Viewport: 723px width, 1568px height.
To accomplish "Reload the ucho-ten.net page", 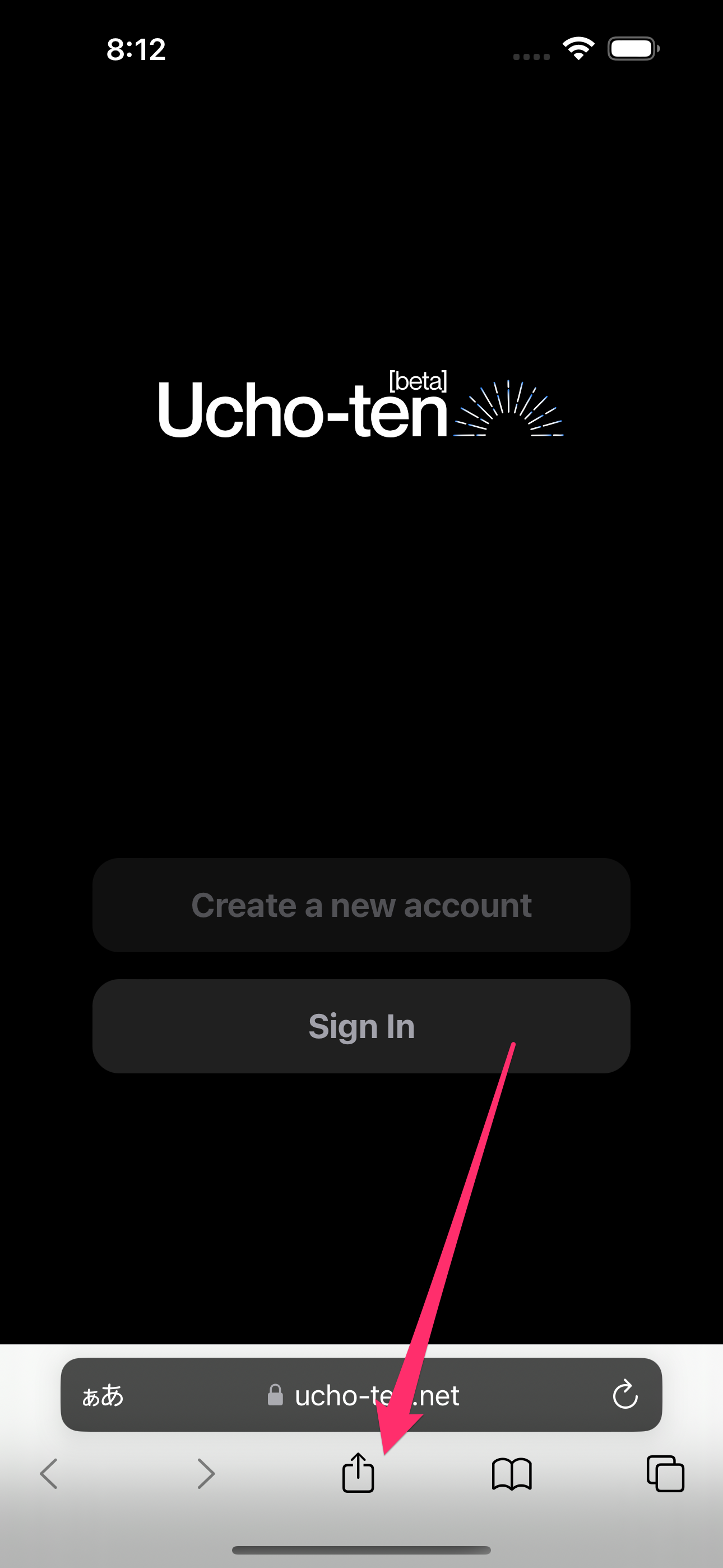I will coord(624,1395).
